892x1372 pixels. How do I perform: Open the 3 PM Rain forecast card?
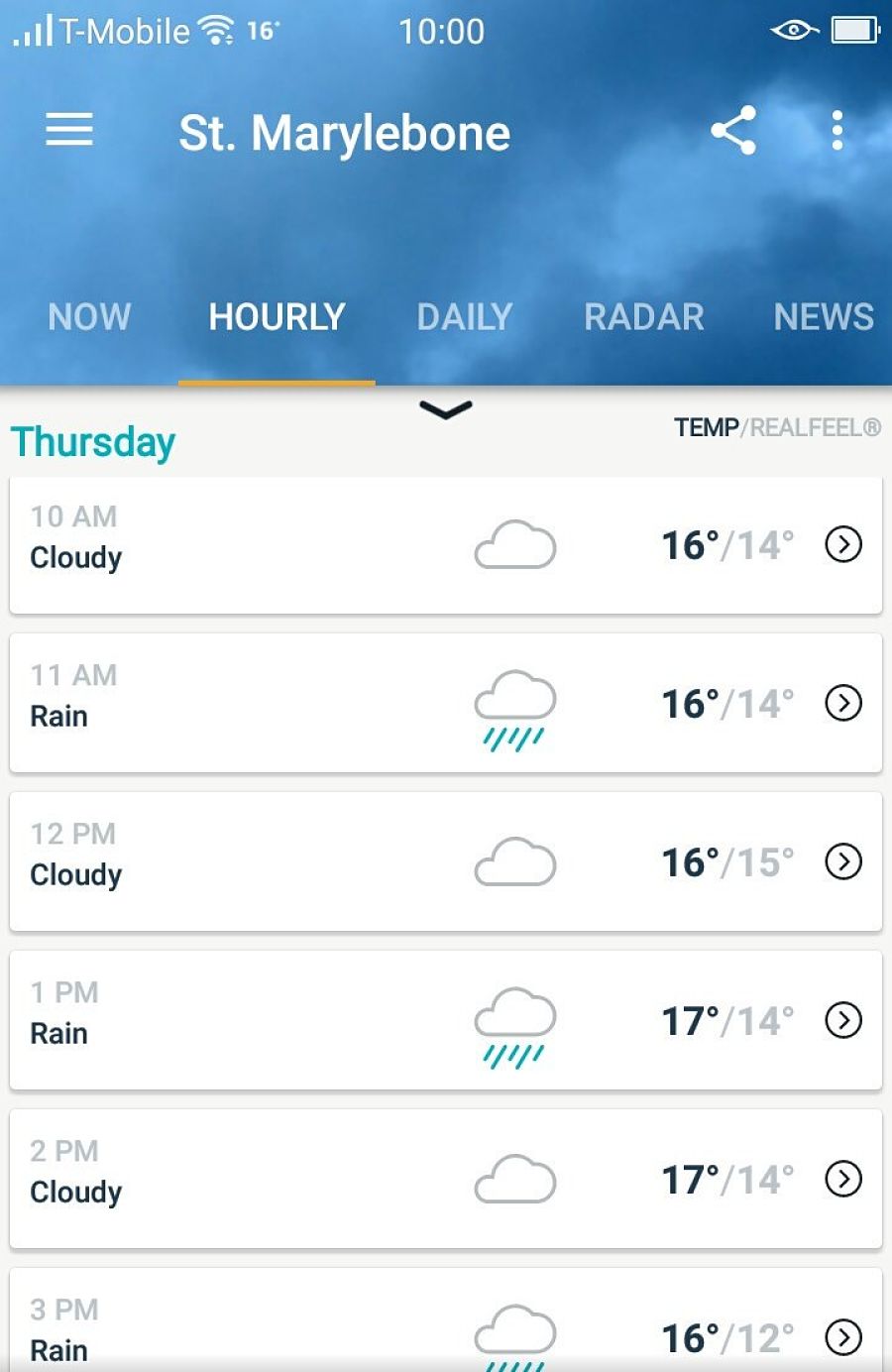pos(446,1328)
